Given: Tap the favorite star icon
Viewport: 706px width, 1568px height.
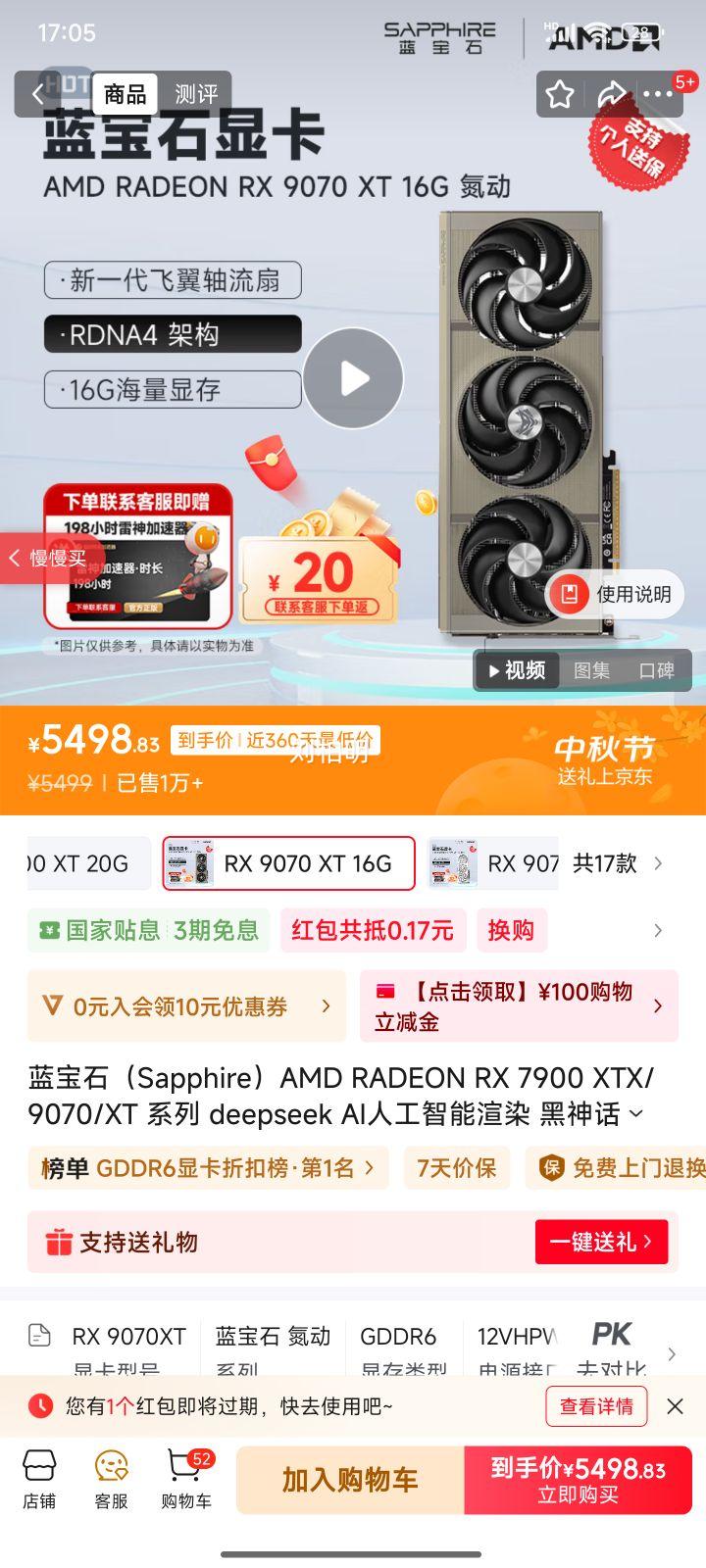Looking at the screenshot, I should [x=560, y=94].
